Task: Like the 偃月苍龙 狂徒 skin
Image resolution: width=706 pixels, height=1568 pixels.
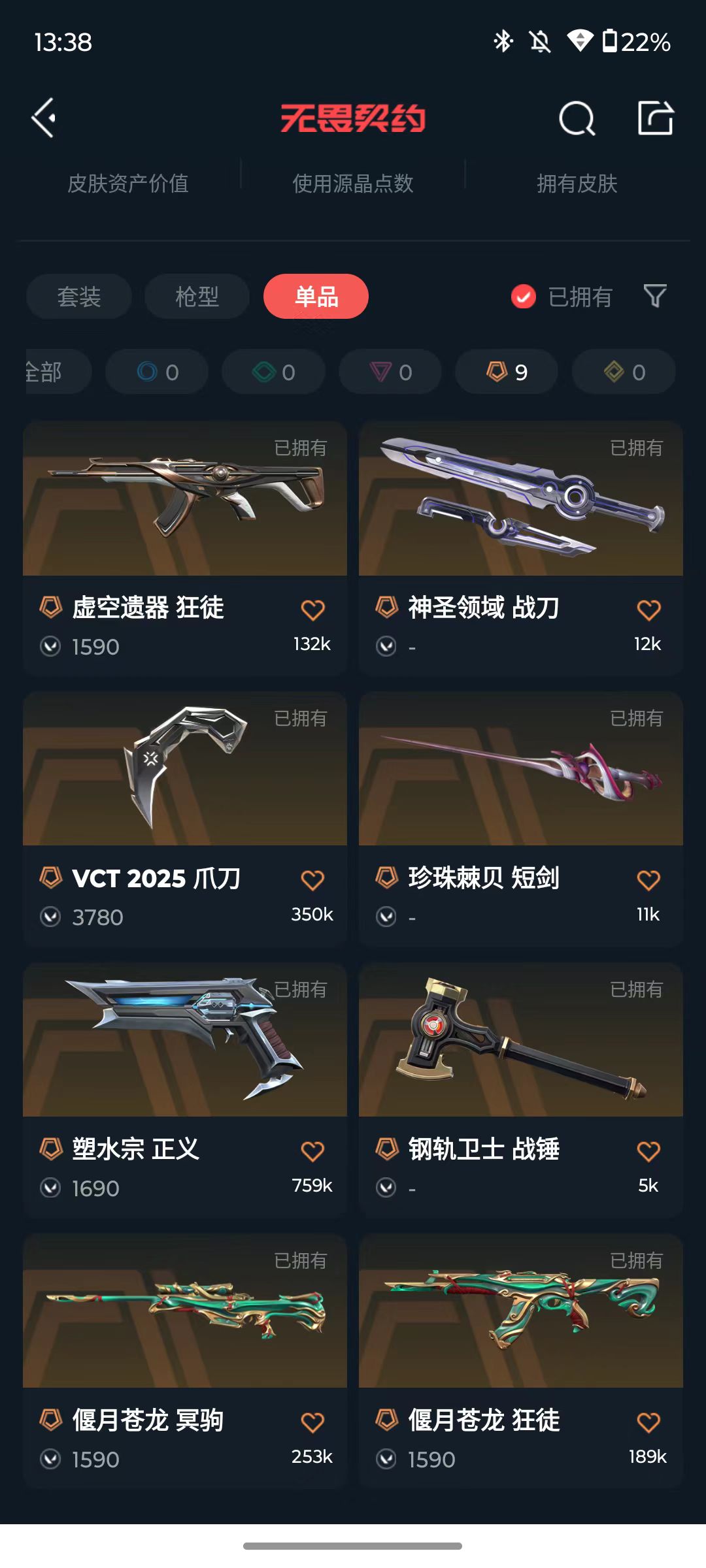Action: 648,1422
